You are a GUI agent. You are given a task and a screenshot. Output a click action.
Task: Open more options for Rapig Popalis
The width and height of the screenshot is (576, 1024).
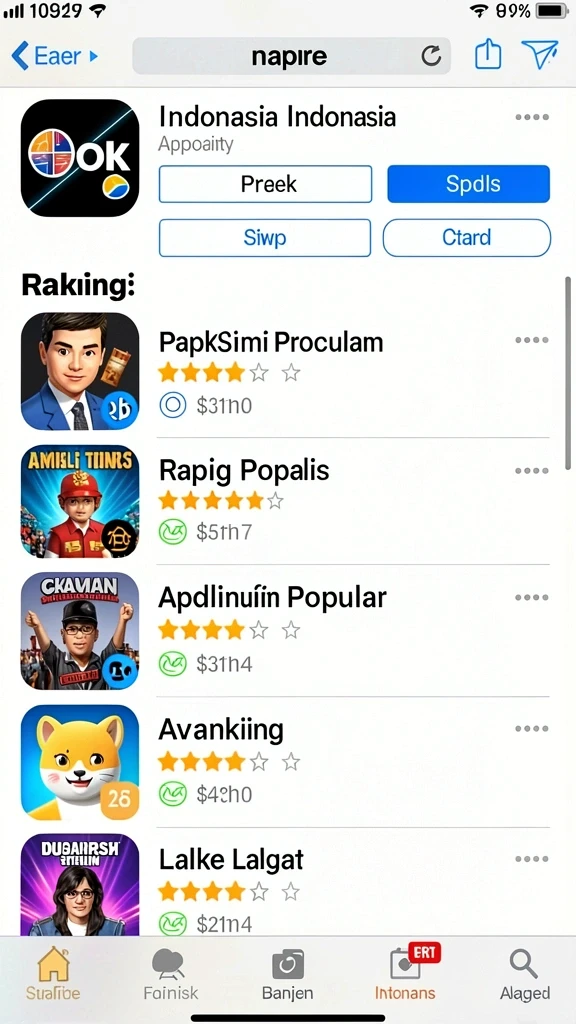point(532,471)
